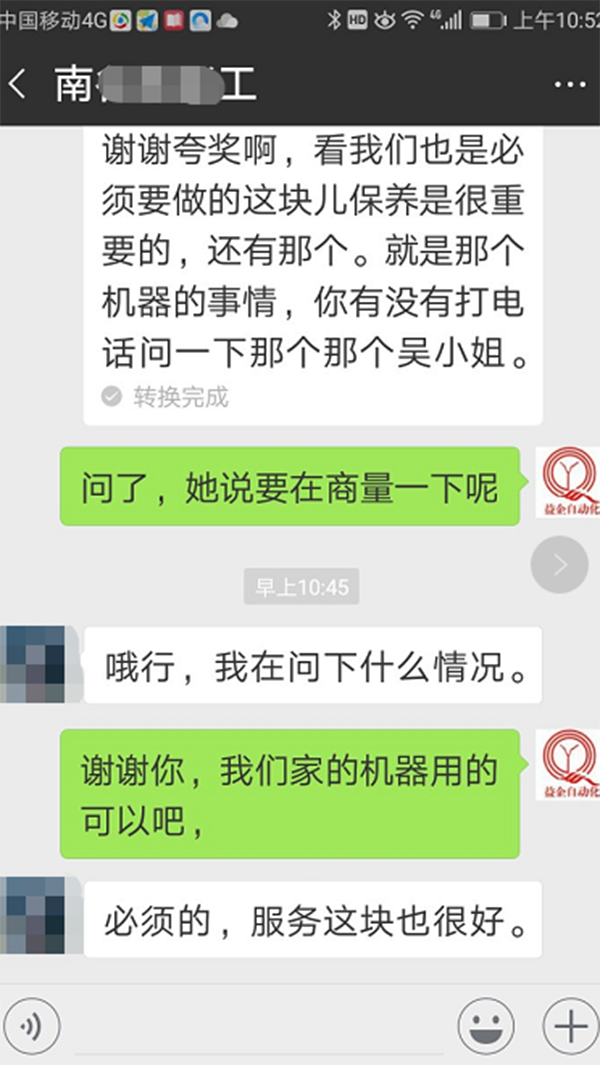This screenshot has height=1065, width=600.
Task: Open the chat details overflow menu
Action: 568,85
